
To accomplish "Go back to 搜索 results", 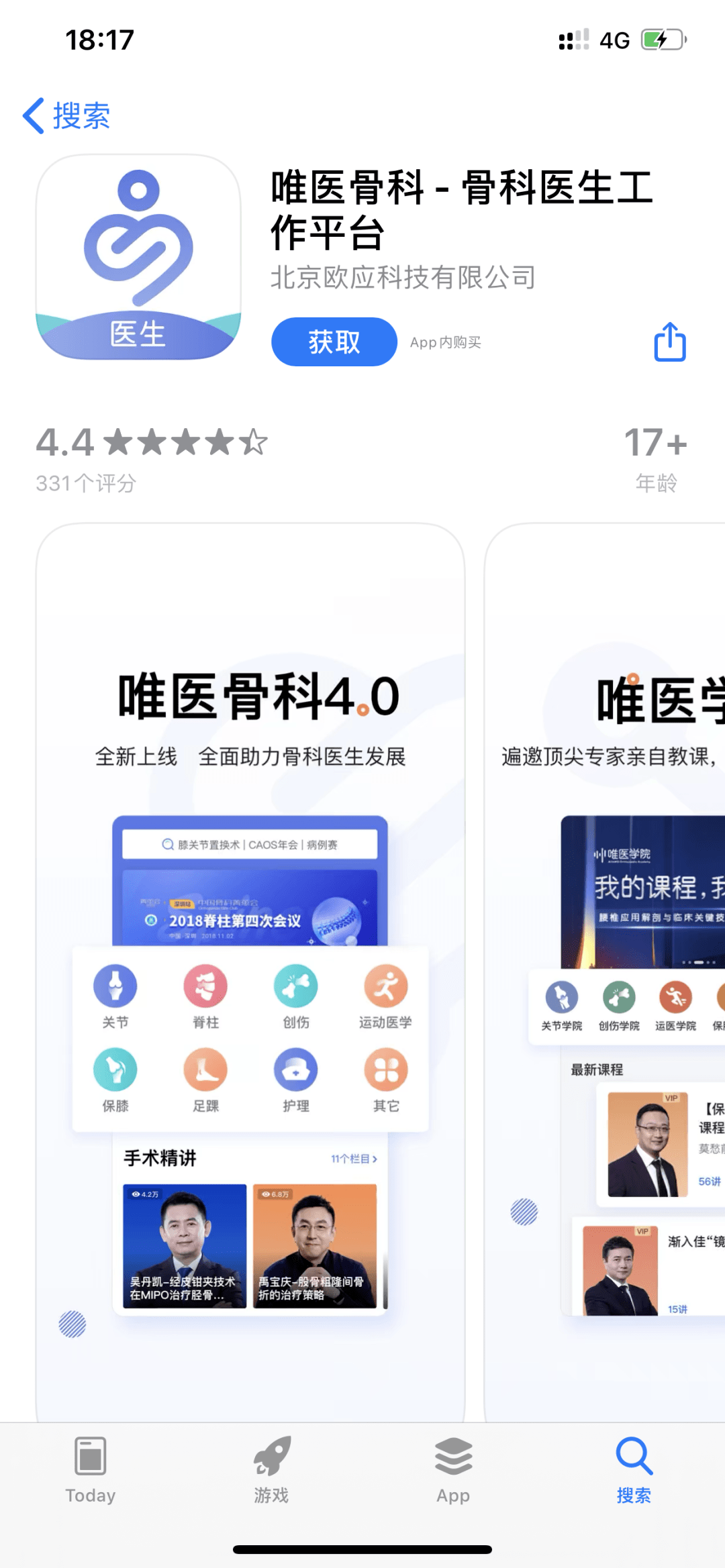I will 66,115.
